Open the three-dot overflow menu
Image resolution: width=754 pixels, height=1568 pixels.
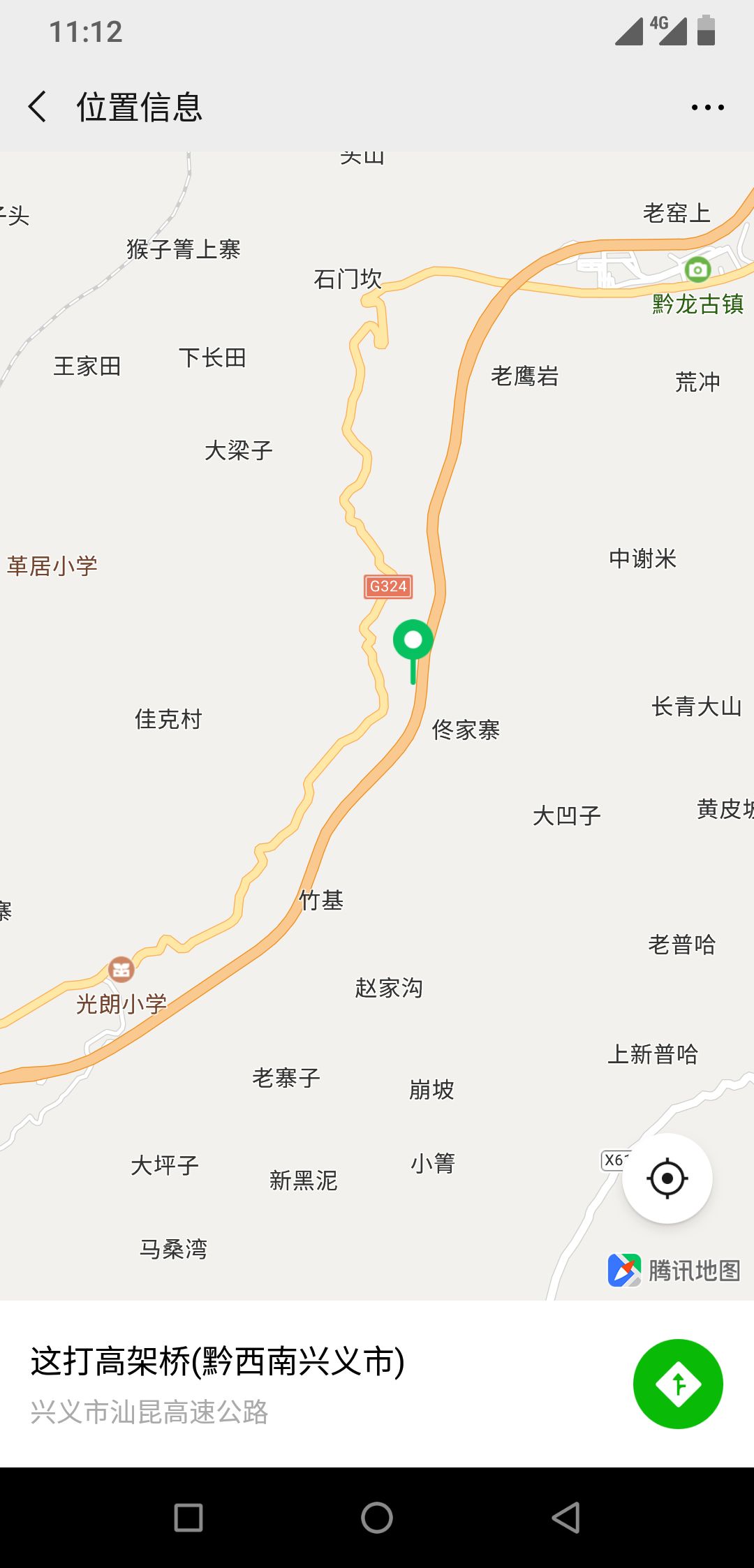pos(707,108)
